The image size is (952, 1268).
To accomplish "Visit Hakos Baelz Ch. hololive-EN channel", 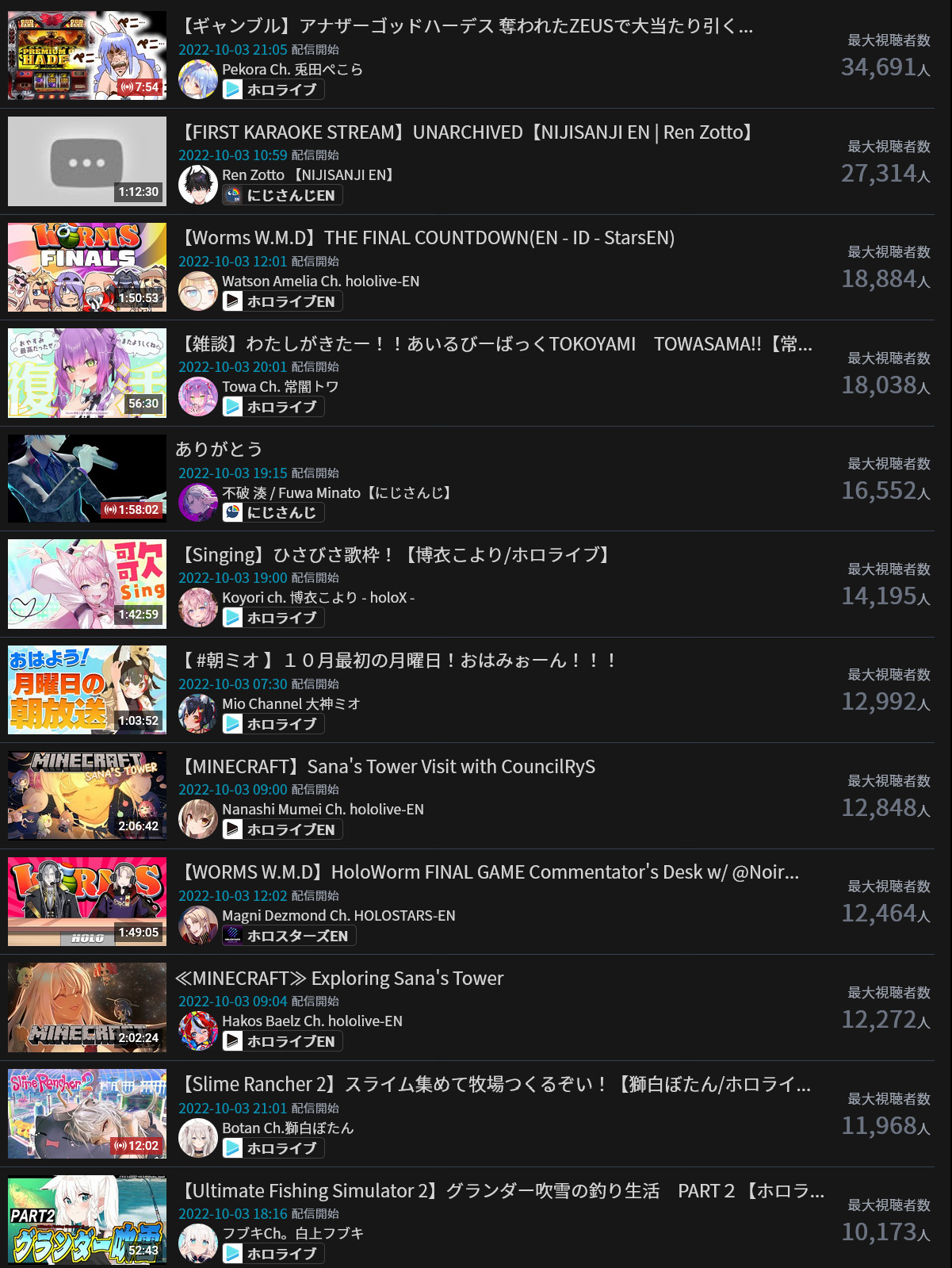I will pos(312,1021).
